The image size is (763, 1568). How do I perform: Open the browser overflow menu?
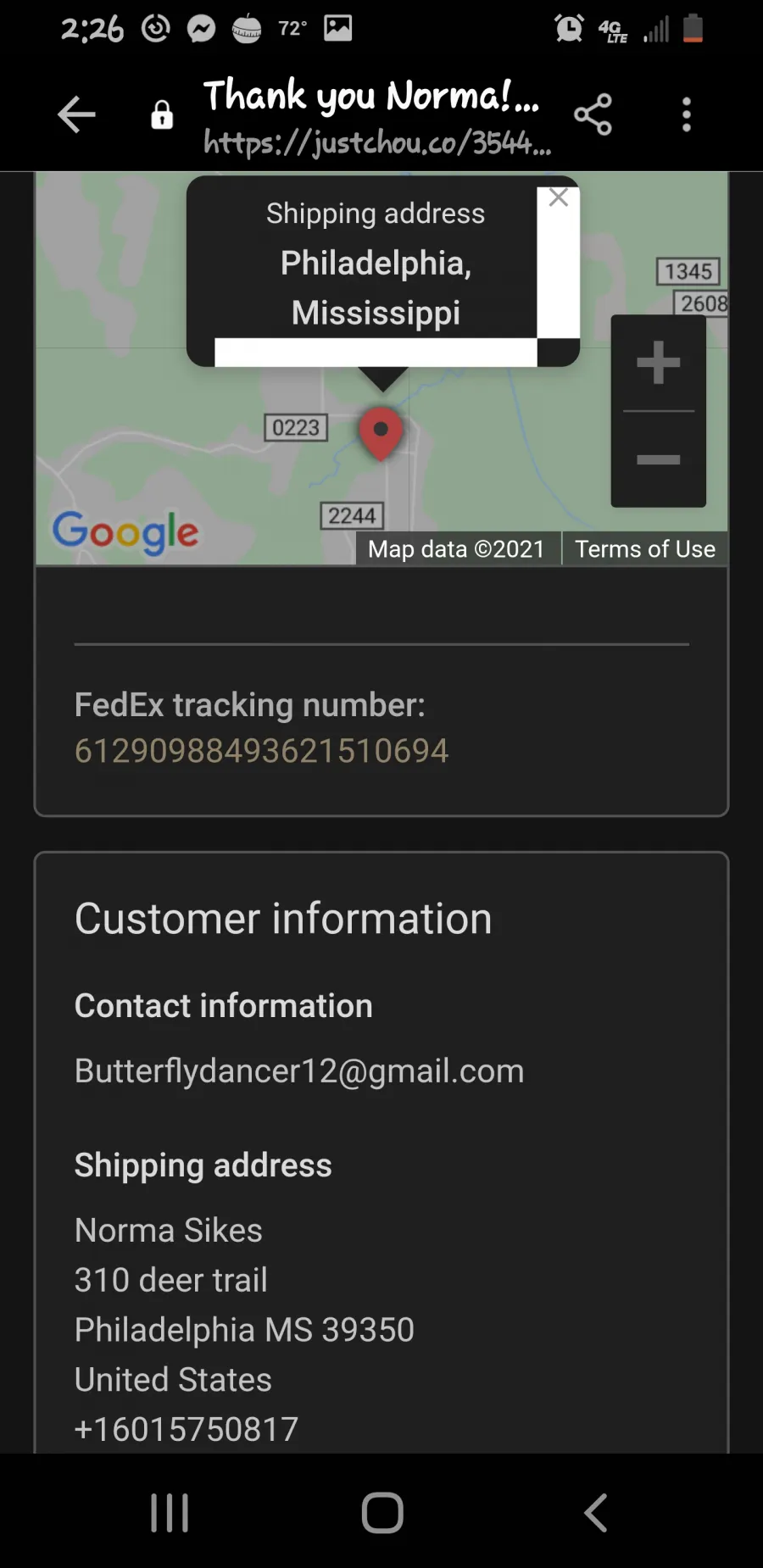coord(687,114)
